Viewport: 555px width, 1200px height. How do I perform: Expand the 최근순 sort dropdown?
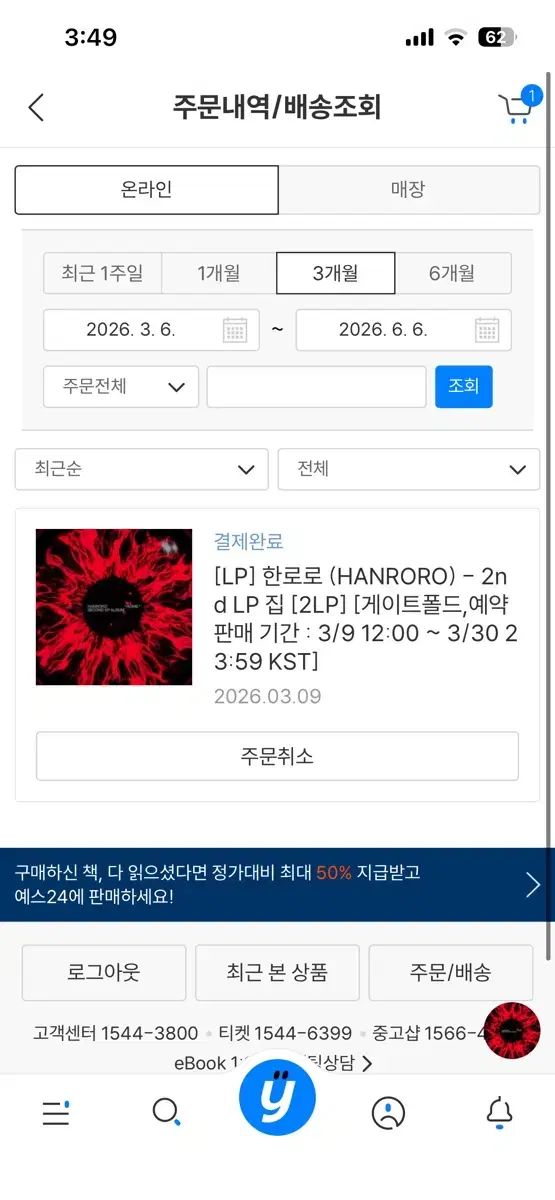tap(141, 469)
